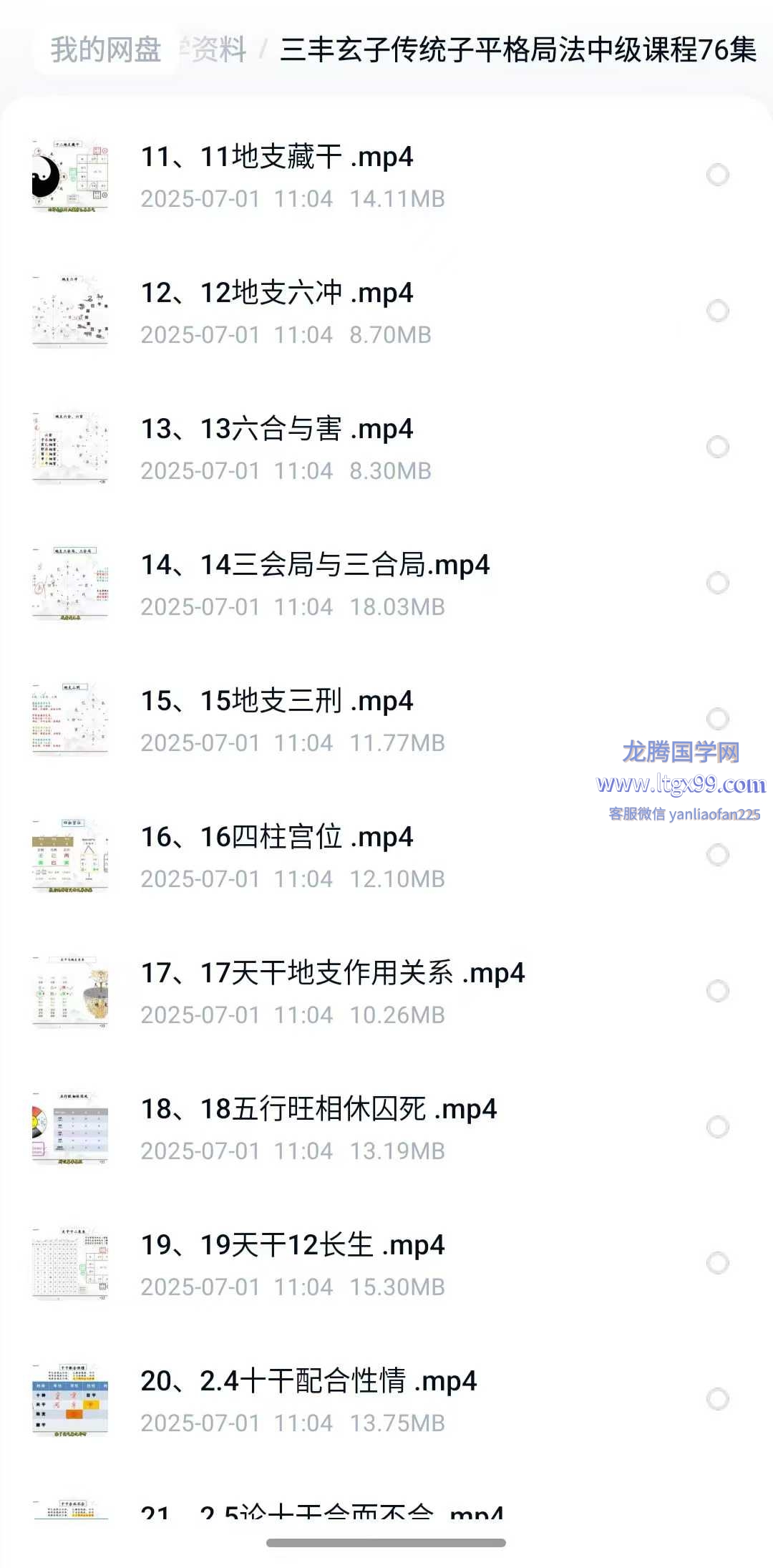Select the checkbox for 13六合与害.mp4

click(x=717, y=447)
